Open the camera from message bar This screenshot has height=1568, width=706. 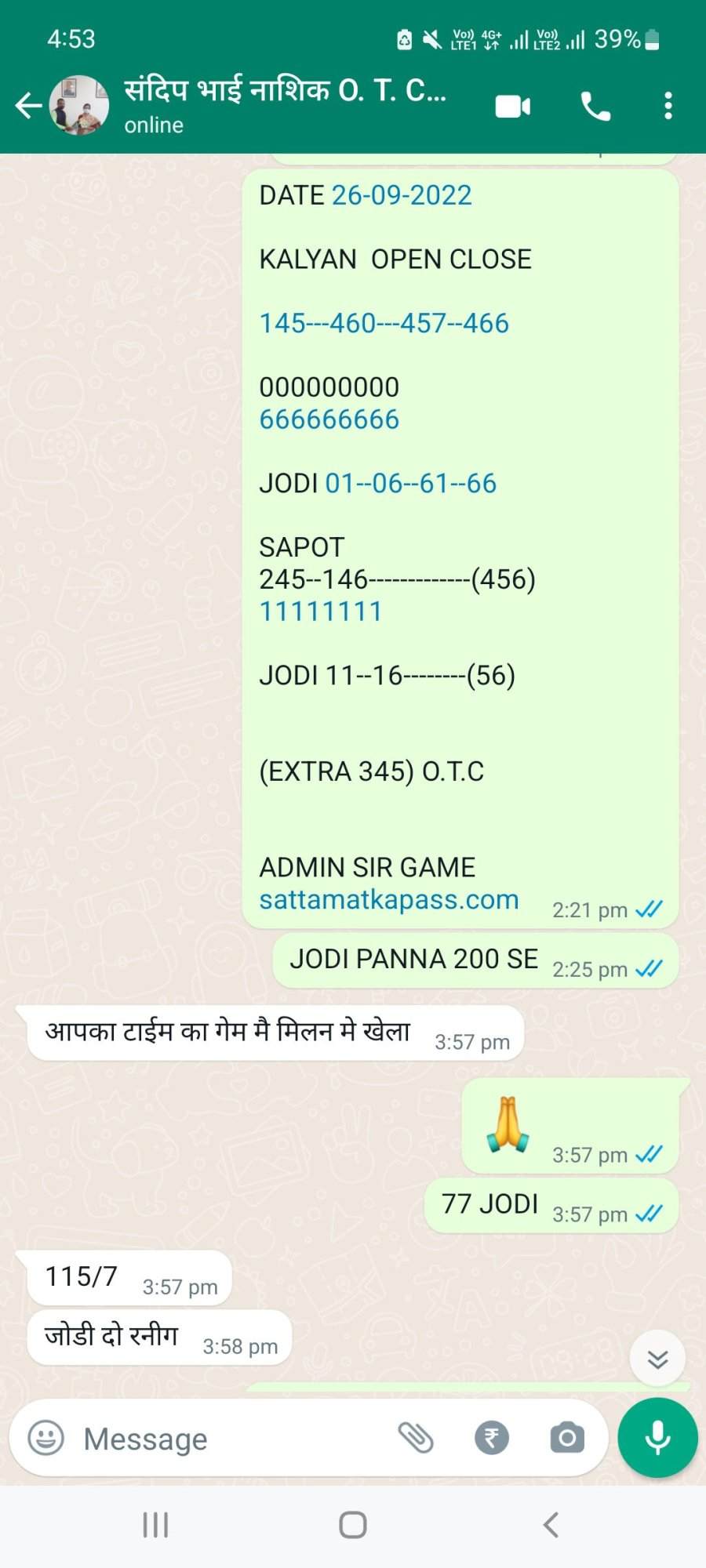[x=567, y=1438]
